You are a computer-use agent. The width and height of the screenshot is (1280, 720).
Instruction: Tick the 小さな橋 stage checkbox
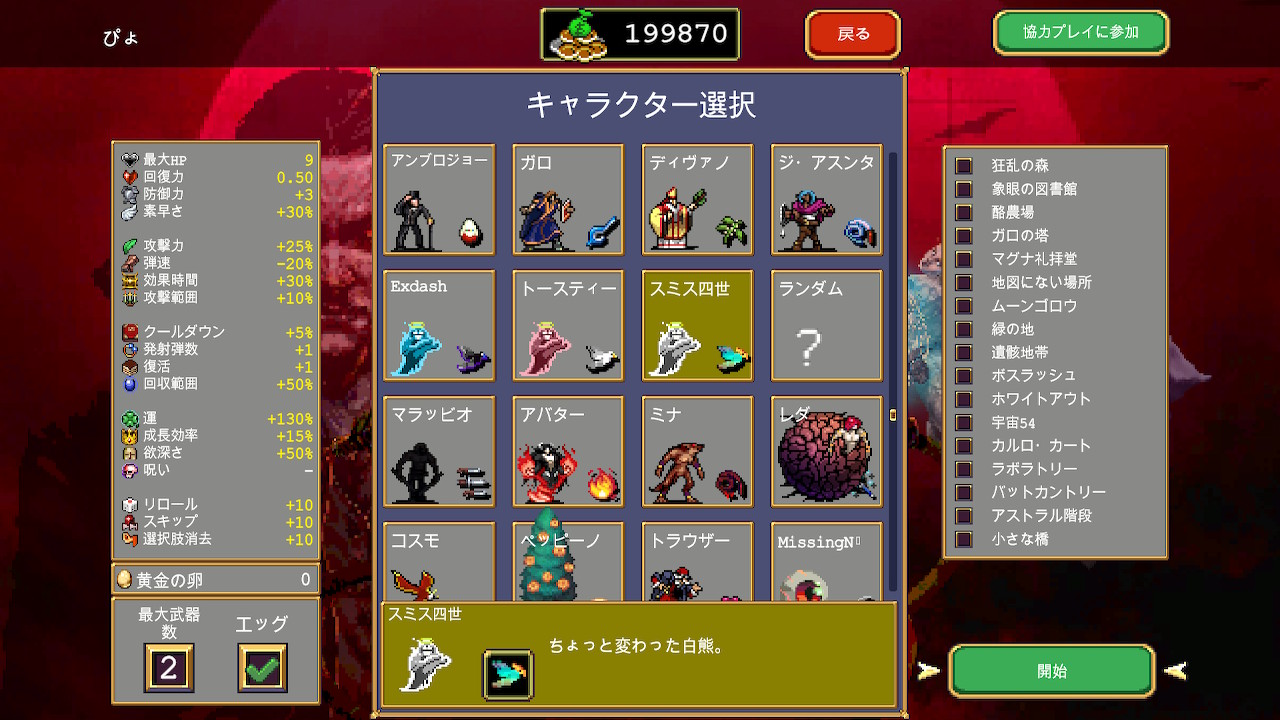coord(964,540)
